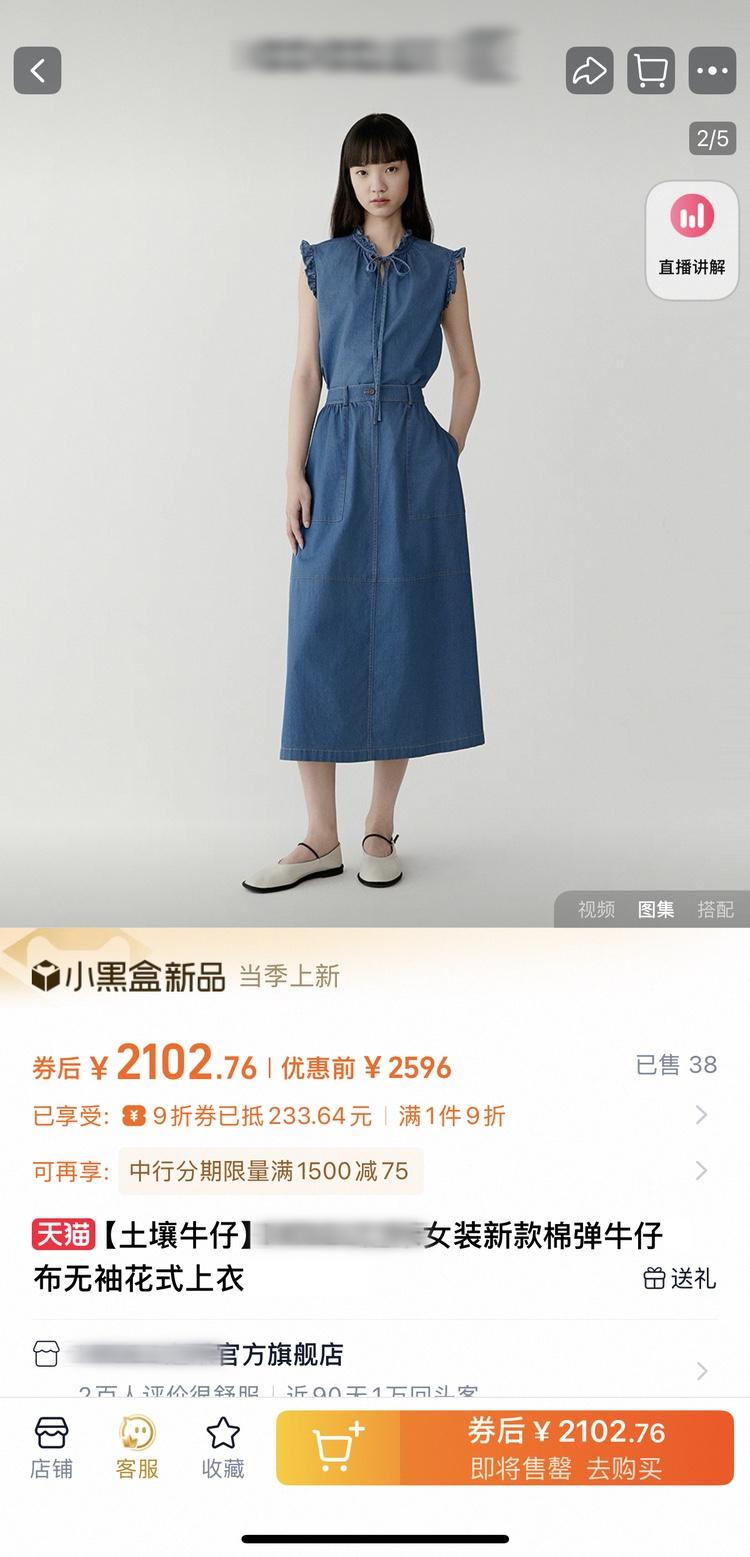Tap 送礼 to send as gift

(x=680, y=1277)
